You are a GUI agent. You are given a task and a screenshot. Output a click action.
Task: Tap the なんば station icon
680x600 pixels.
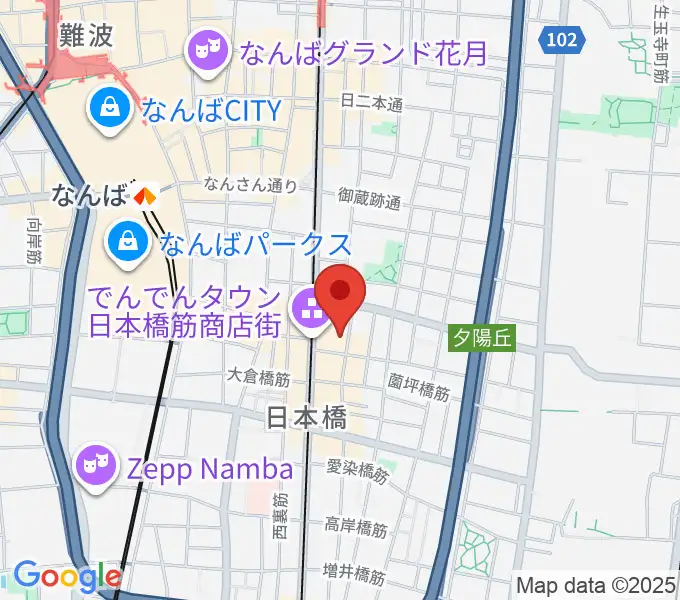coord(146,196)
